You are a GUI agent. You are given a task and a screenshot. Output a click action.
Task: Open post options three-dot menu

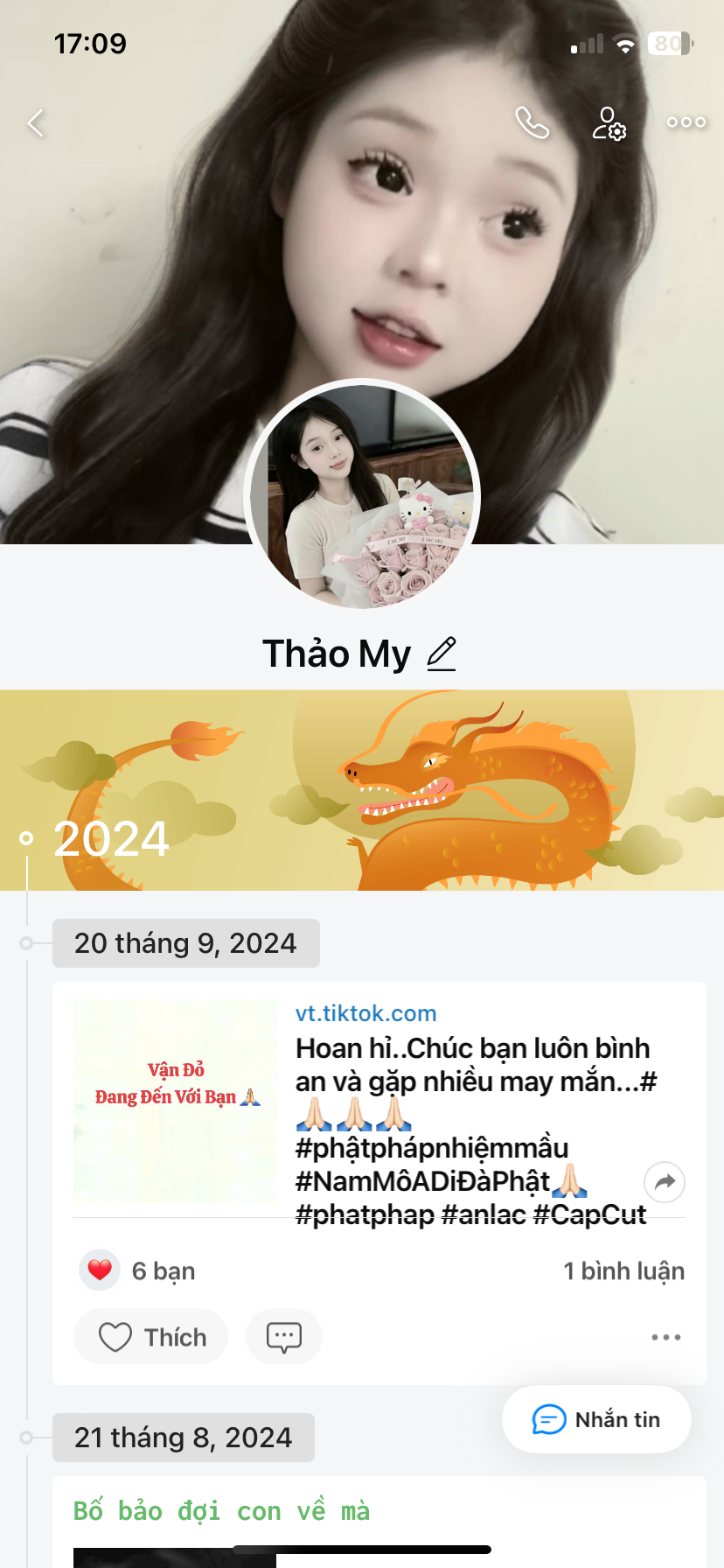(x=665, y=1337)
